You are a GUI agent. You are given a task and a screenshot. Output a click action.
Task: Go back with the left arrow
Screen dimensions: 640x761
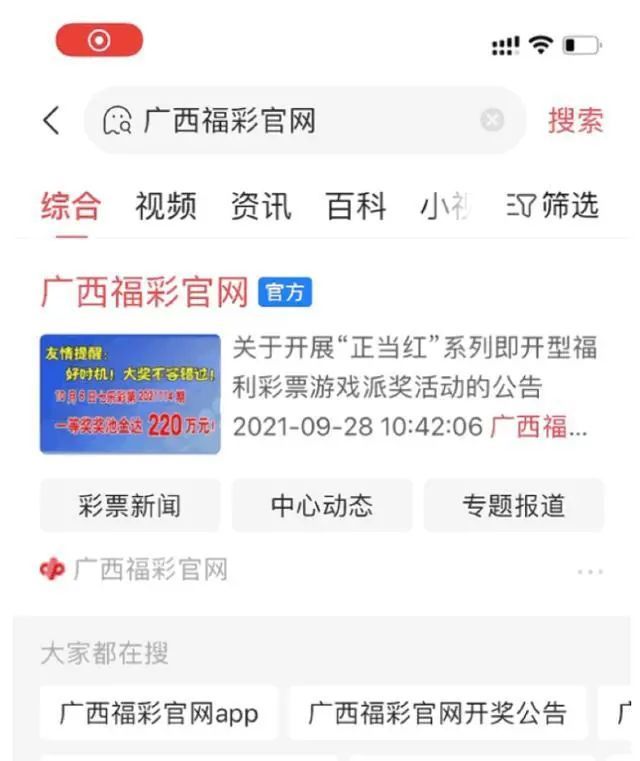[x=51, y=122]
